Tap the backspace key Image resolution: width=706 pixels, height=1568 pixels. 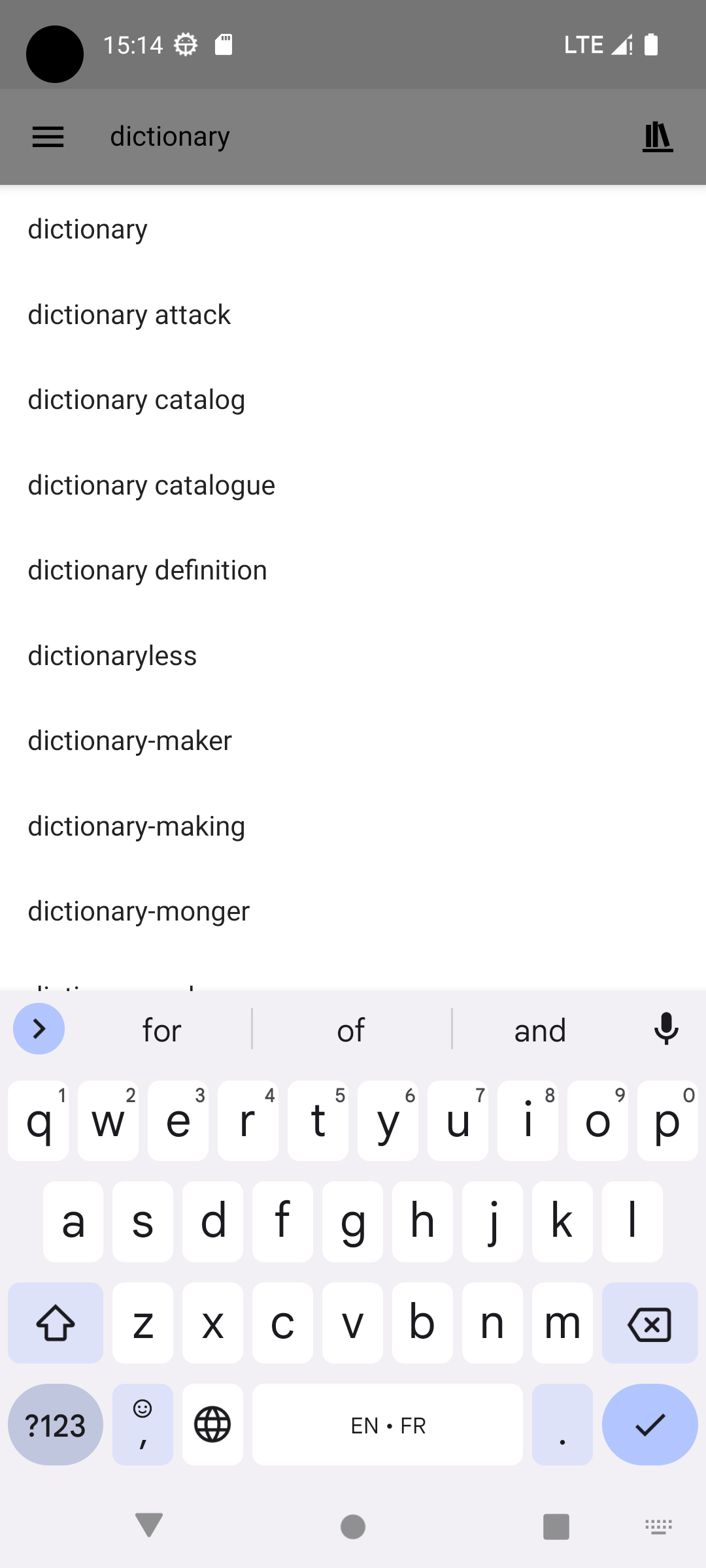[x=649, y=1324]
